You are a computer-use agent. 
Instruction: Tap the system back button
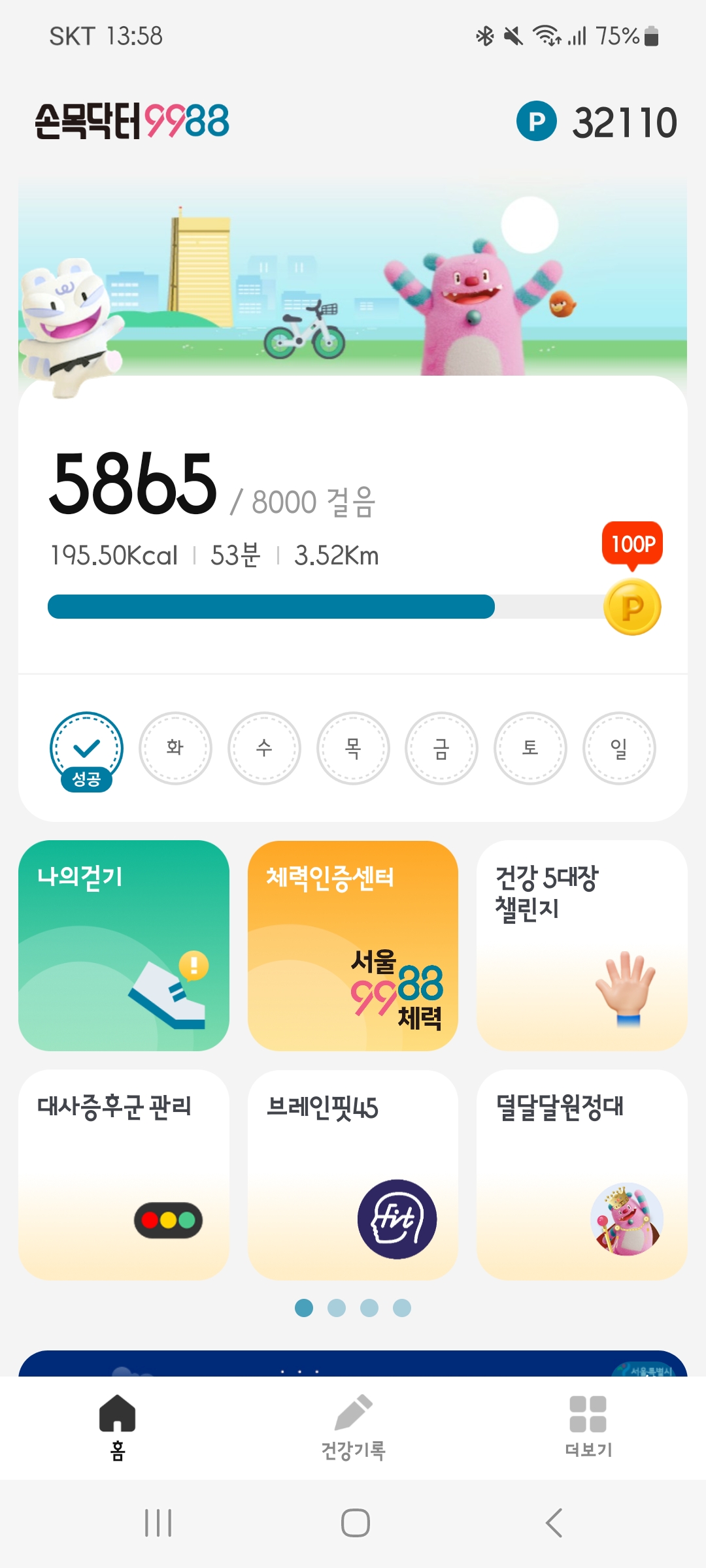pyautogui.click(x=554, y=1523)
